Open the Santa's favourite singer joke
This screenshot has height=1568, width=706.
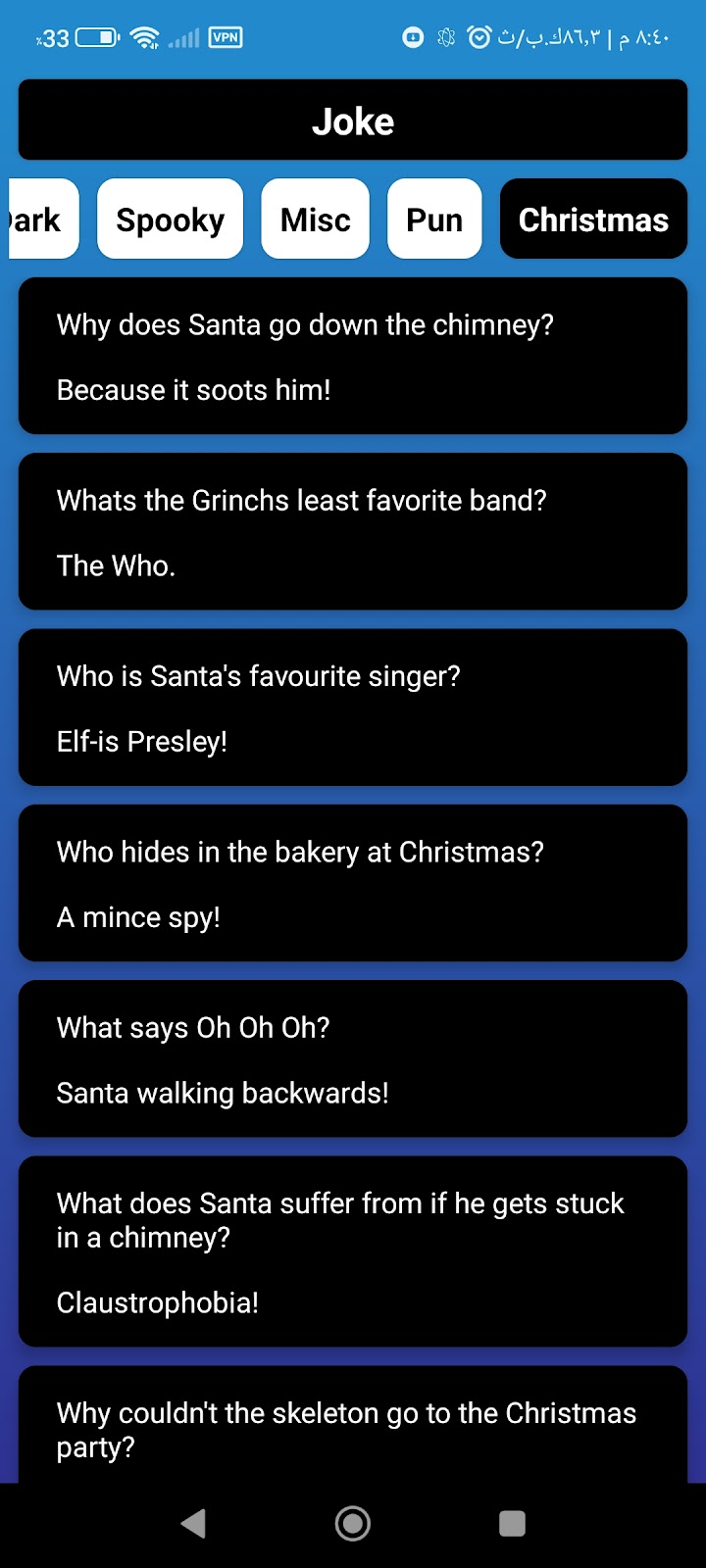tap(353, 708)
